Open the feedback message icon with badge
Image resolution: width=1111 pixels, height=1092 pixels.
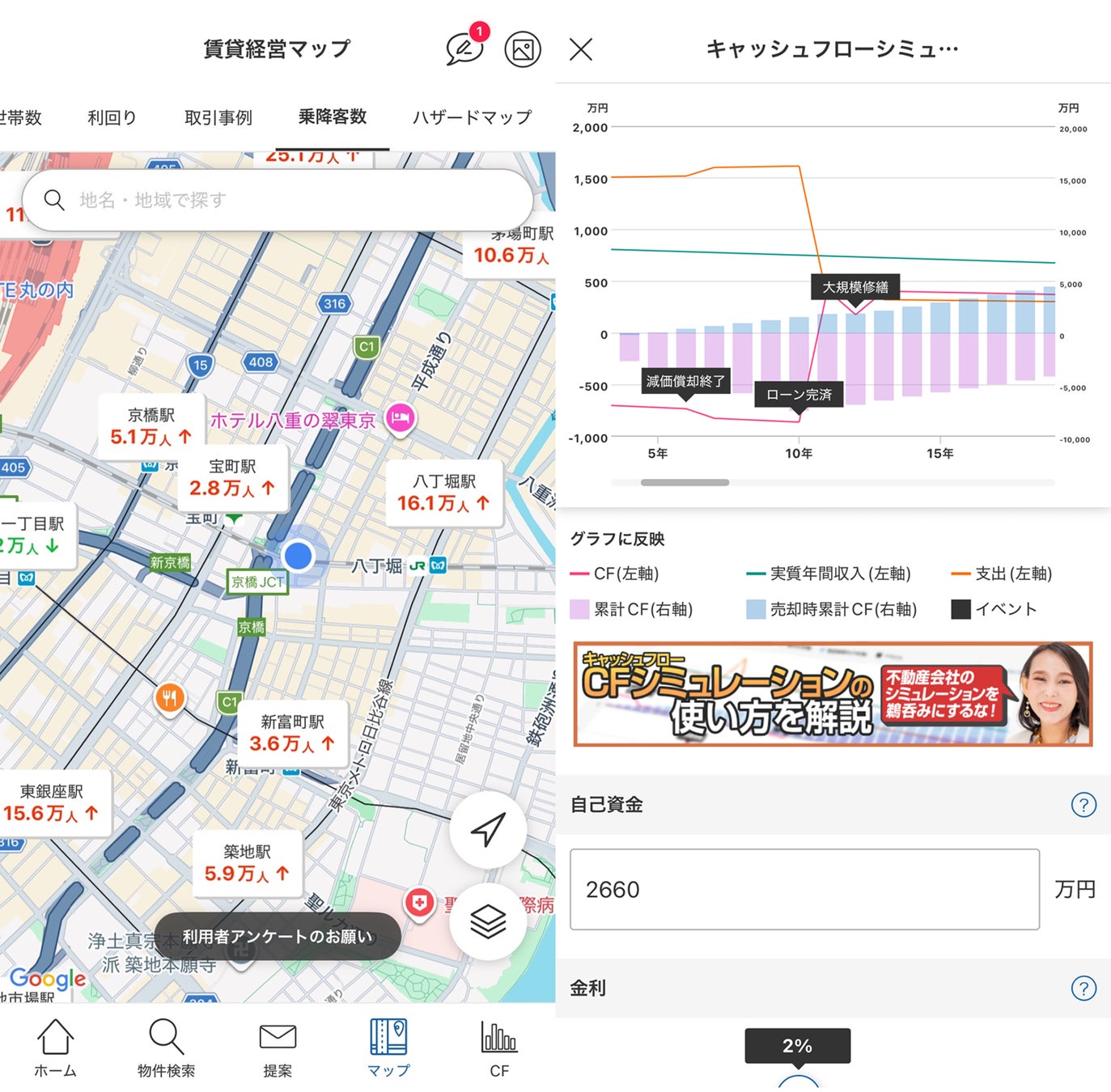click(x=464, y=49)
